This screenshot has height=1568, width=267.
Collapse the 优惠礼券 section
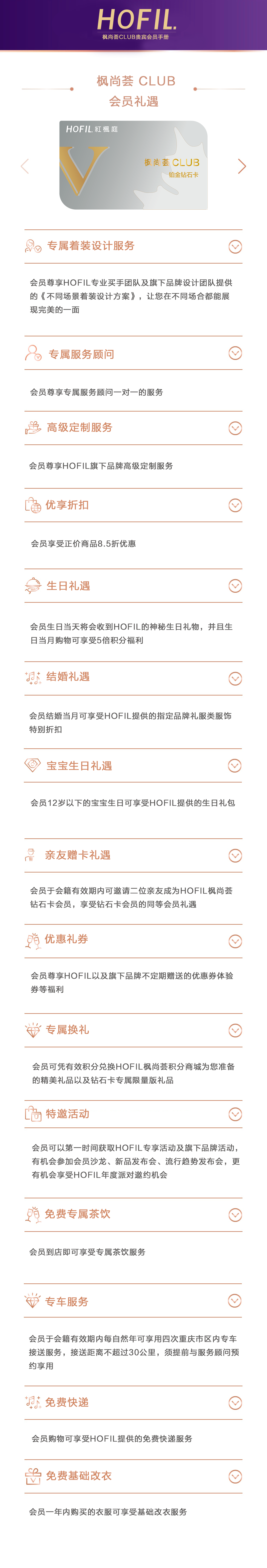pos(235,941)
